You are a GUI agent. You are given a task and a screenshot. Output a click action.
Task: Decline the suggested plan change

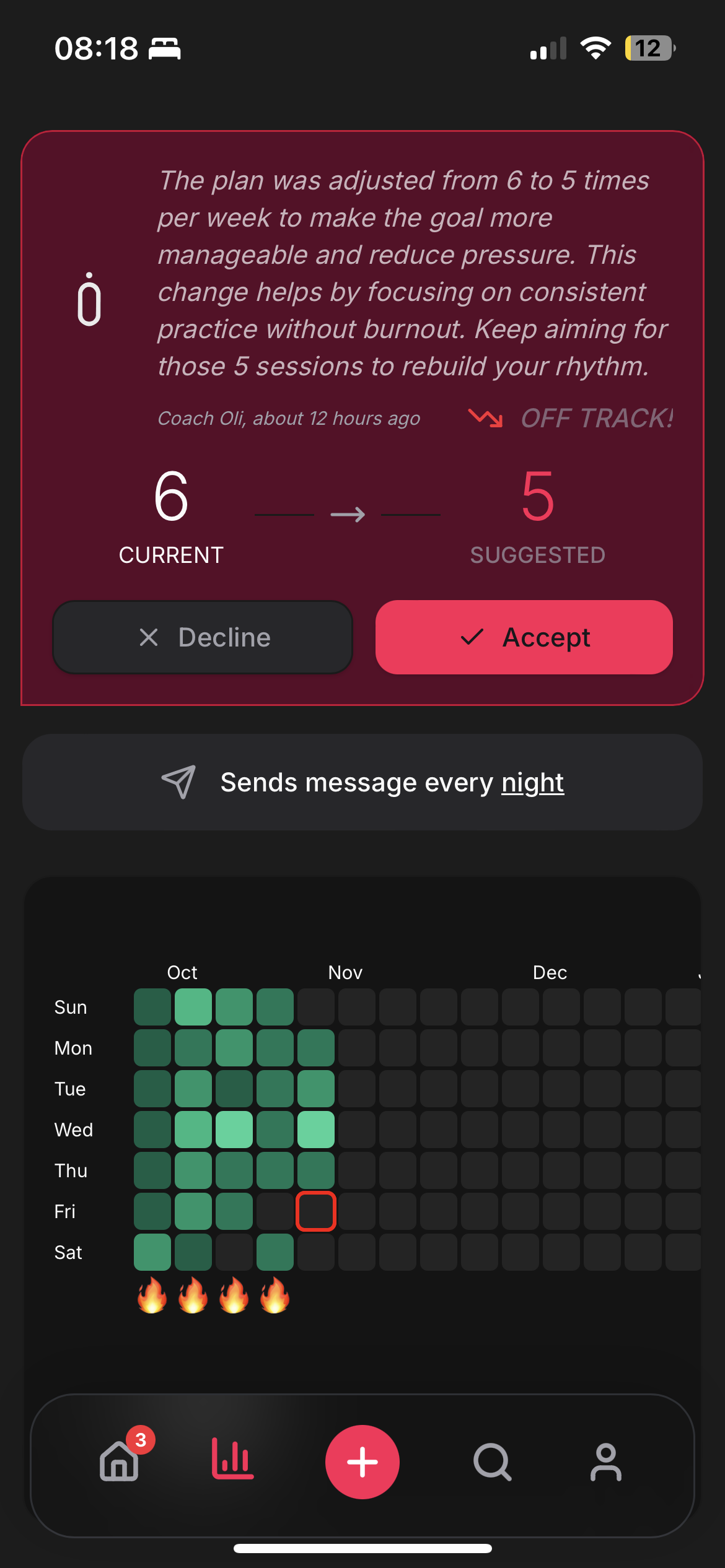pos(202,637)
